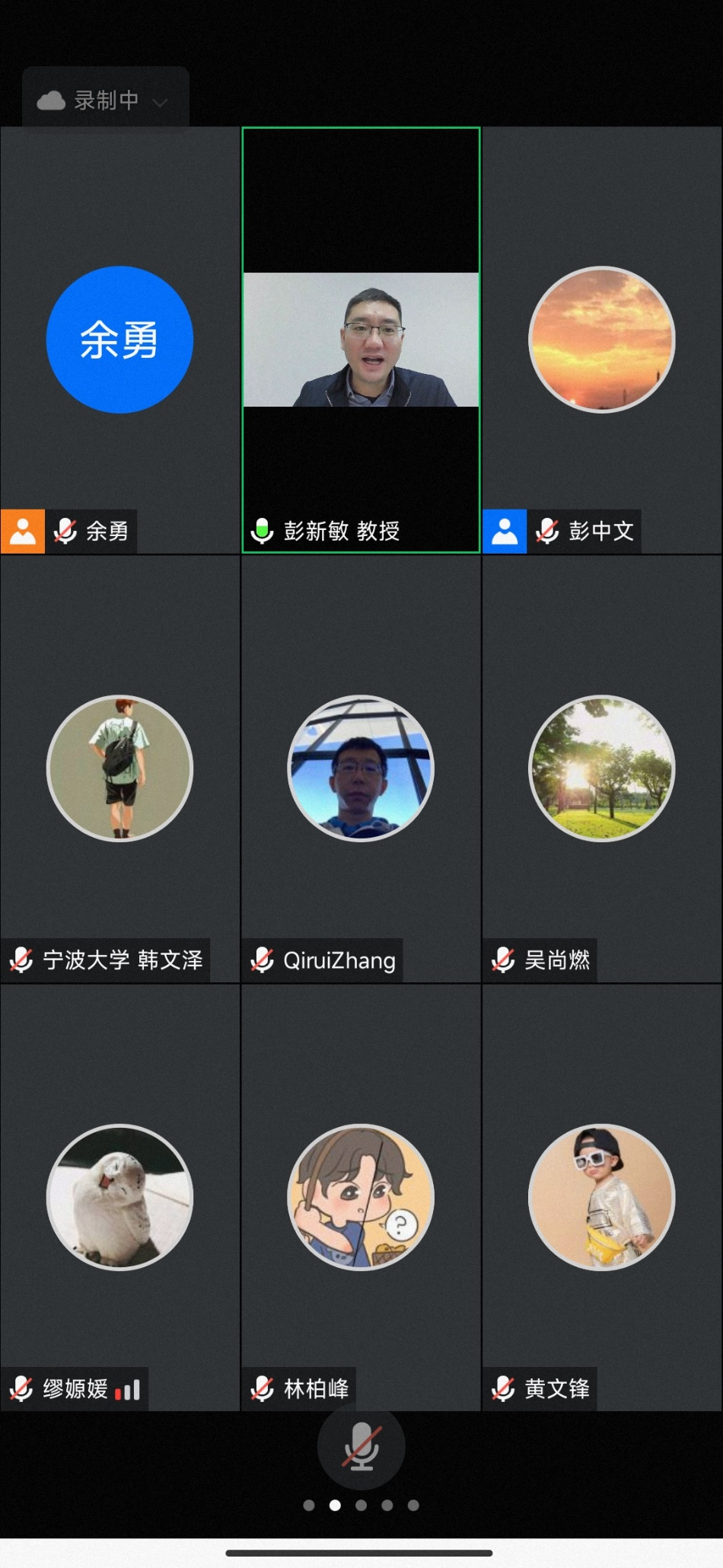The image size is (723, 1568).
Task: Tap the page indicator dots
Action: point(361,1505)
